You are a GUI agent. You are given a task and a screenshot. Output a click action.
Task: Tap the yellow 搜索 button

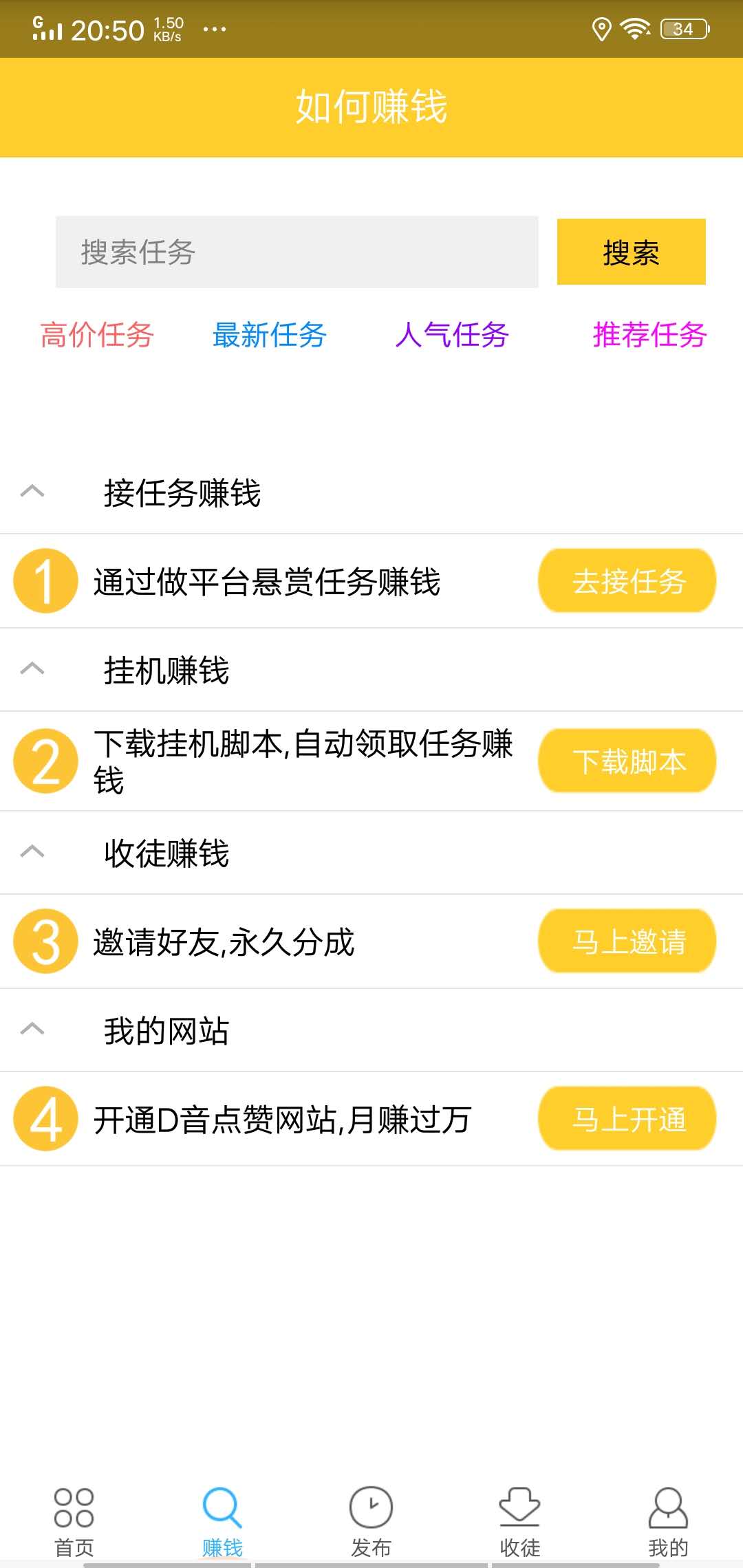click(x=631, y=252)
